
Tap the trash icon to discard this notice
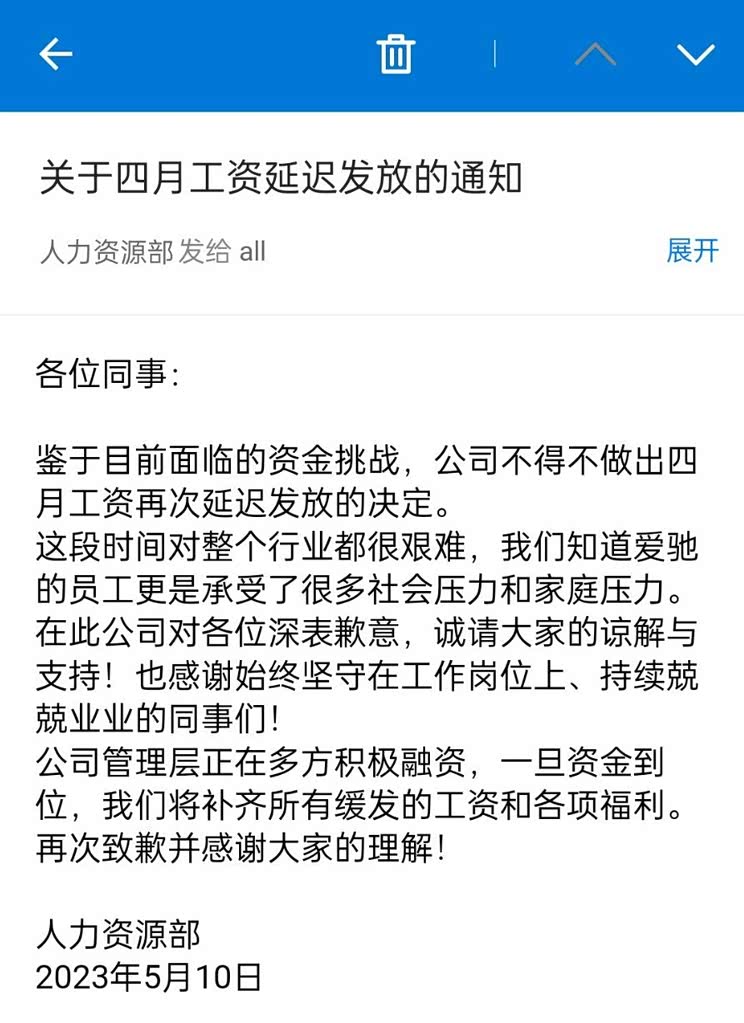(396, 54)
